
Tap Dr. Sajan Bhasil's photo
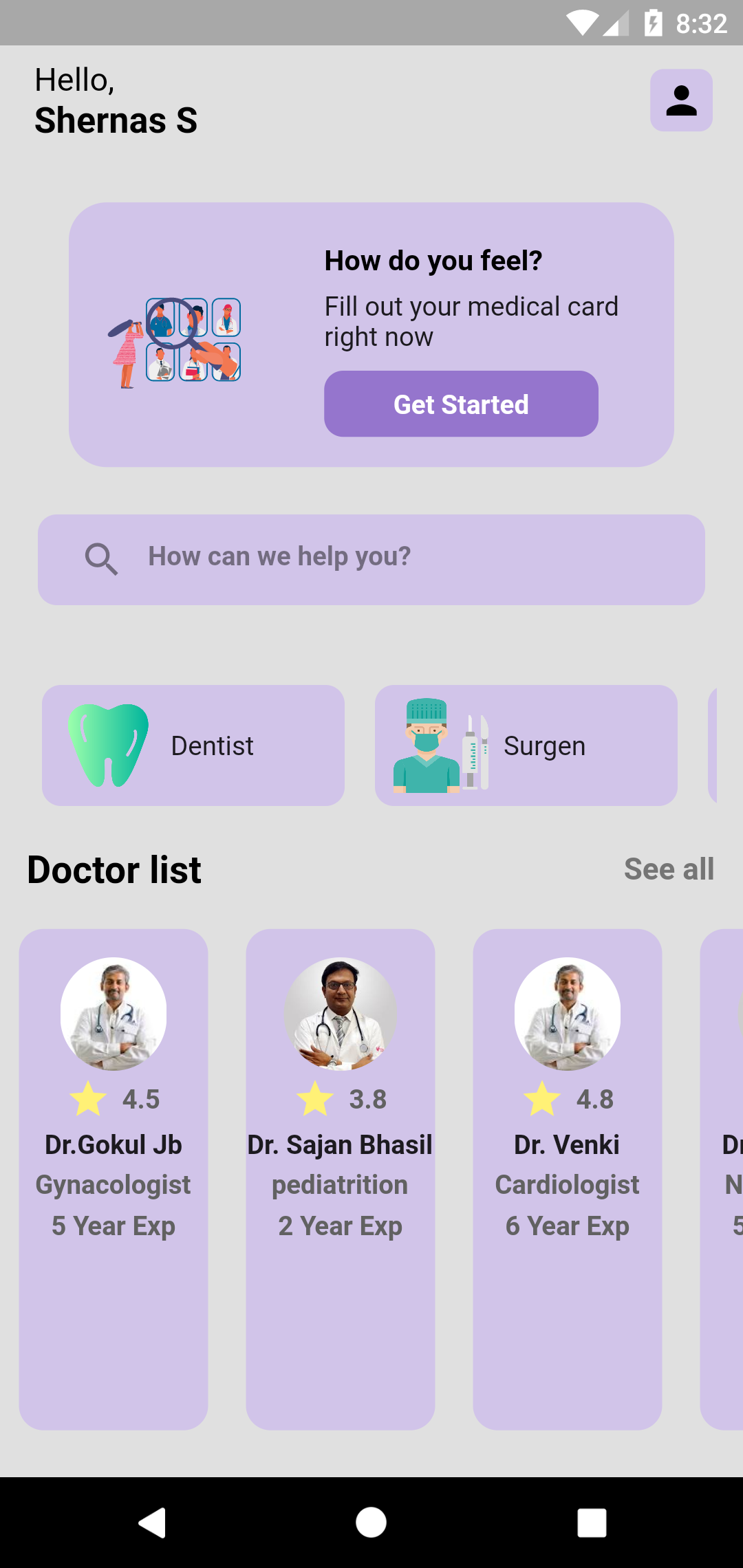pyautogui.click(x=340, y=1013)
